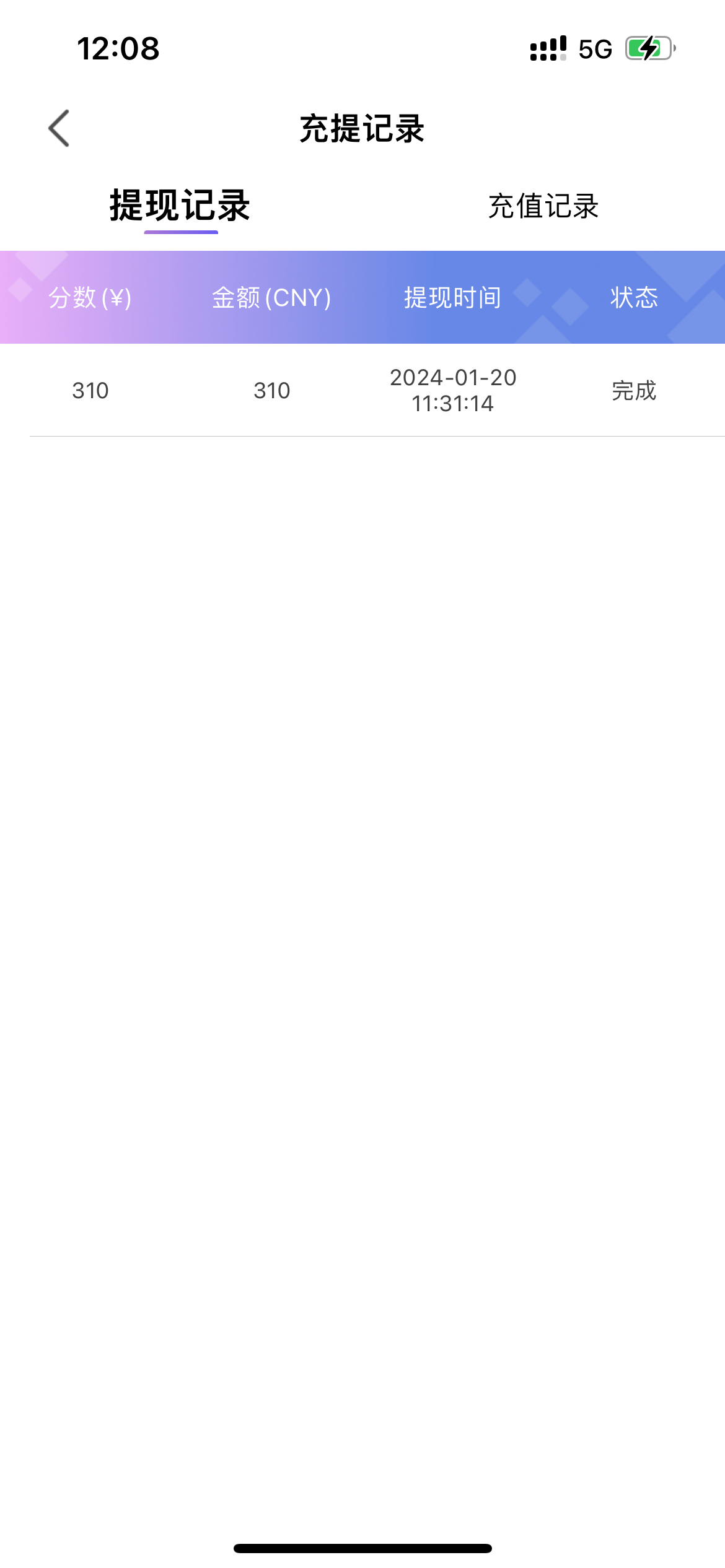
Task: Select the 提现记录 tab
Action: click(x=180, y=206)
